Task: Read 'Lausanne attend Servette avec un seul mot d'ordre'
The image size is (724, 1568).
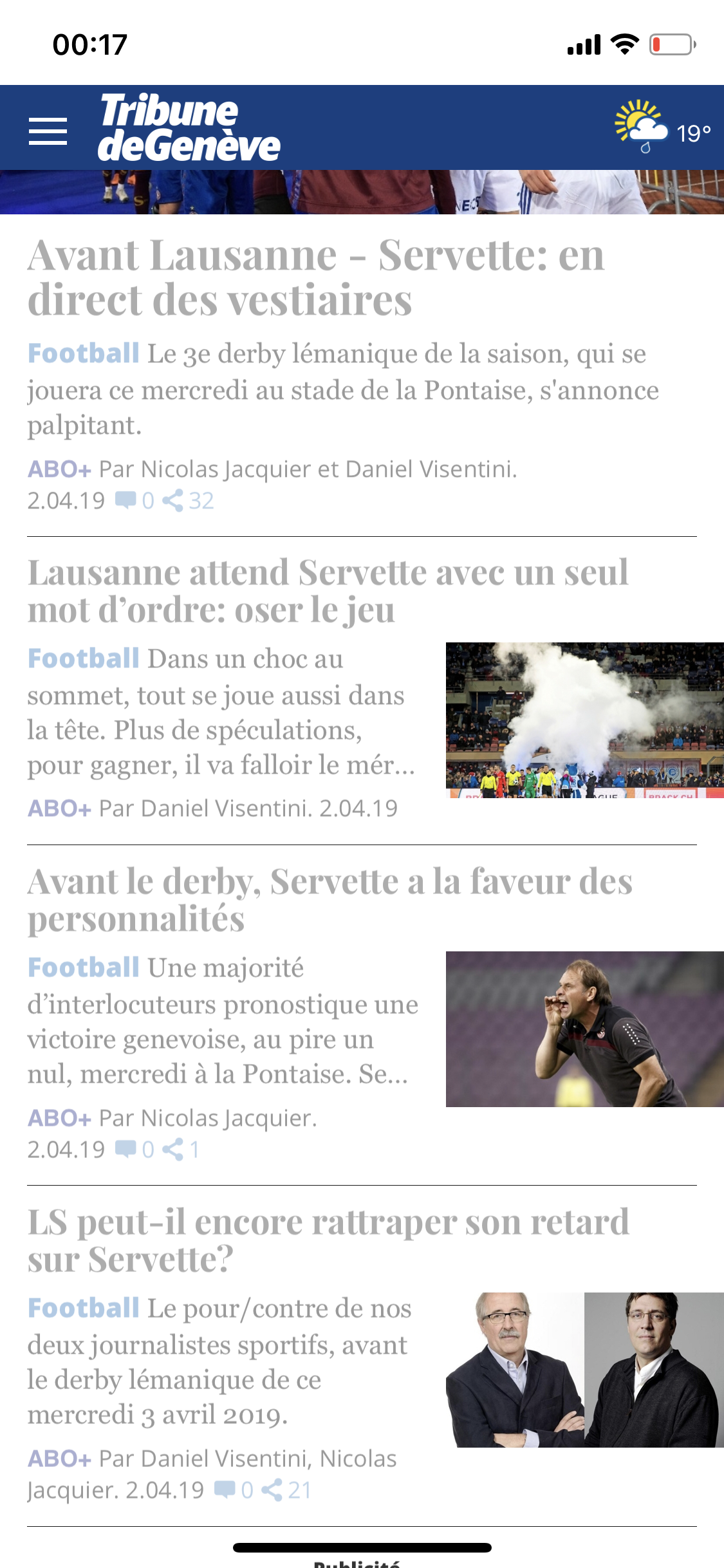Action: [327, 591]
